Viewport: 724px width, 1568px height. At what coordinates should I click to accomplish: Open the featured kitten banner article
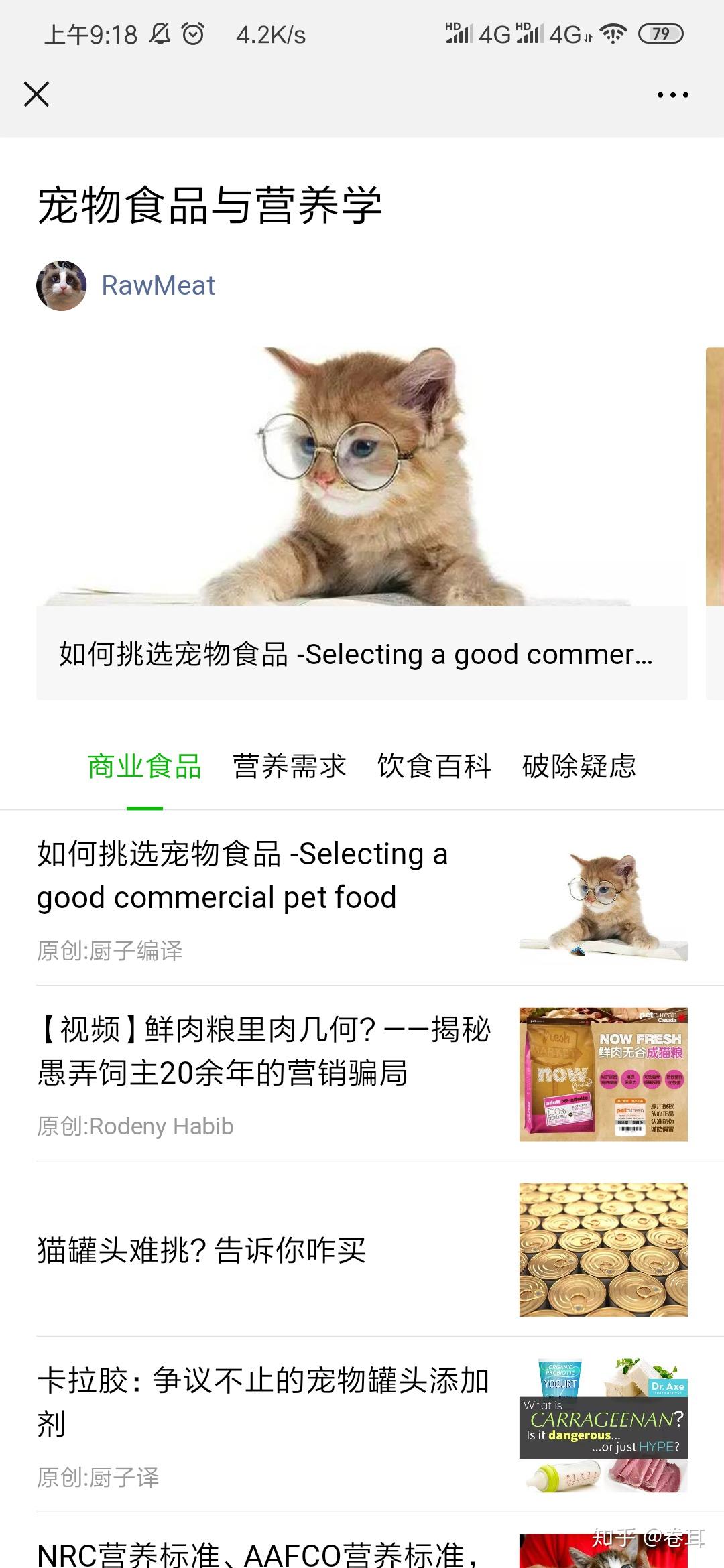[362, 523]
